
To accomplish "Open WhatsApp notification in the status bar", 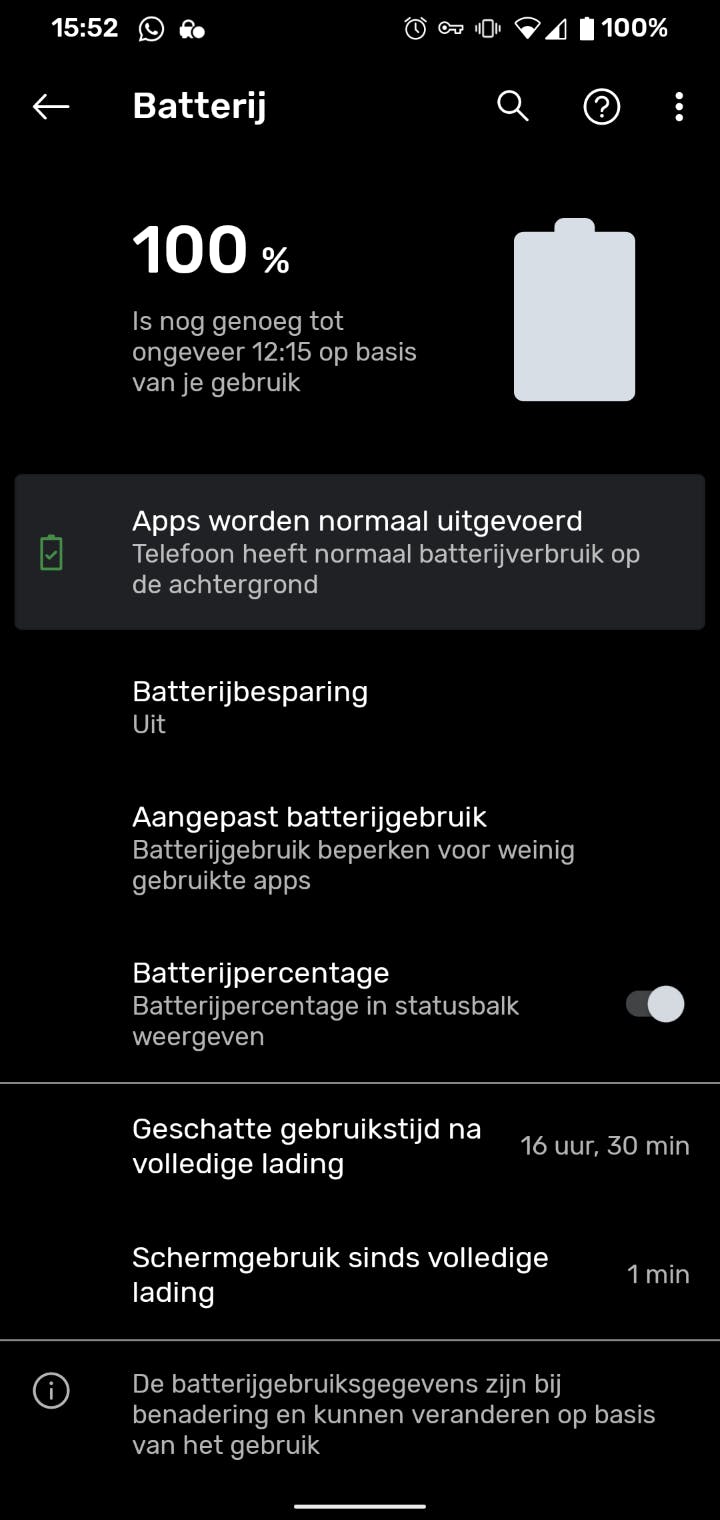I will [x=150, y=29].
